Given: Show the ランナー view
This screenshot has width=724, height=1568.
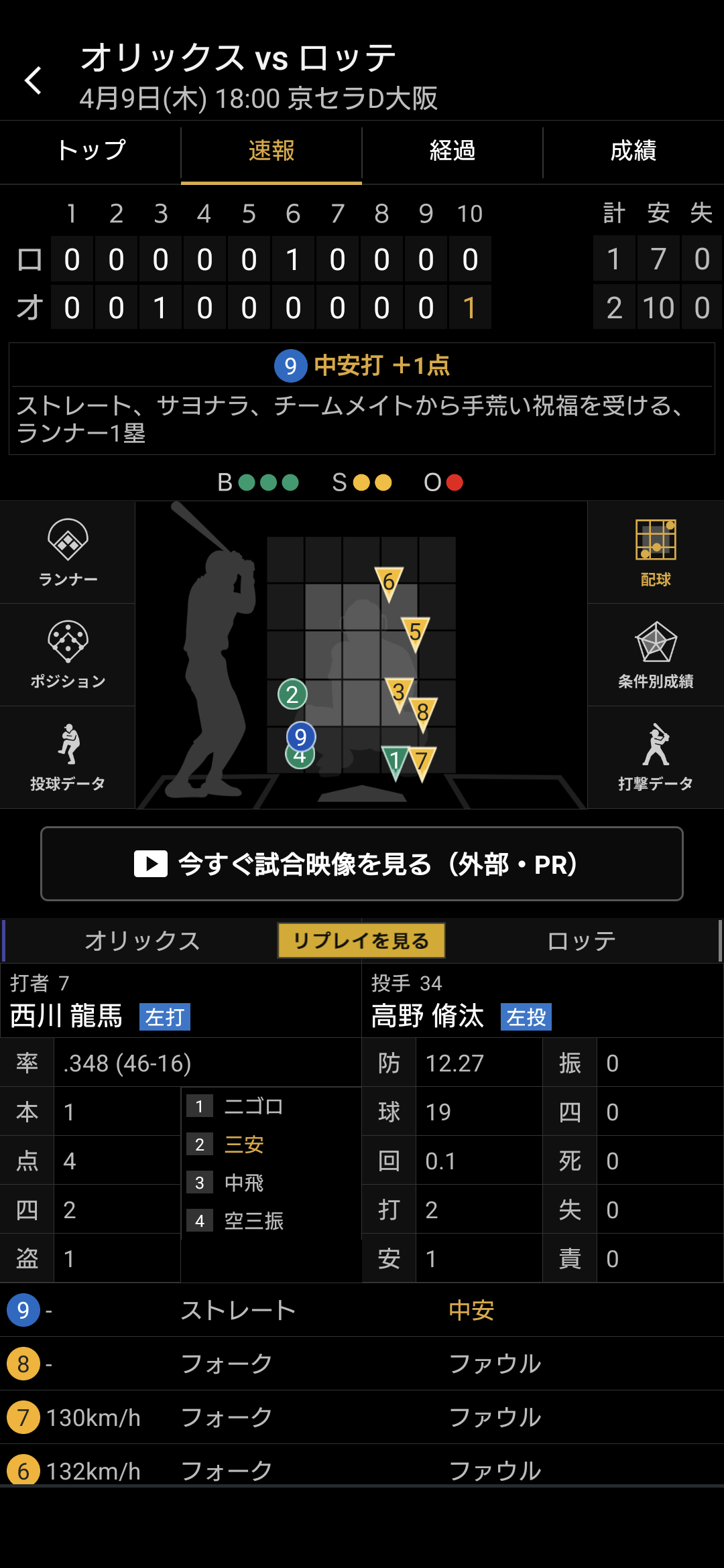Looking at the screenshot, I should point(68,553).
